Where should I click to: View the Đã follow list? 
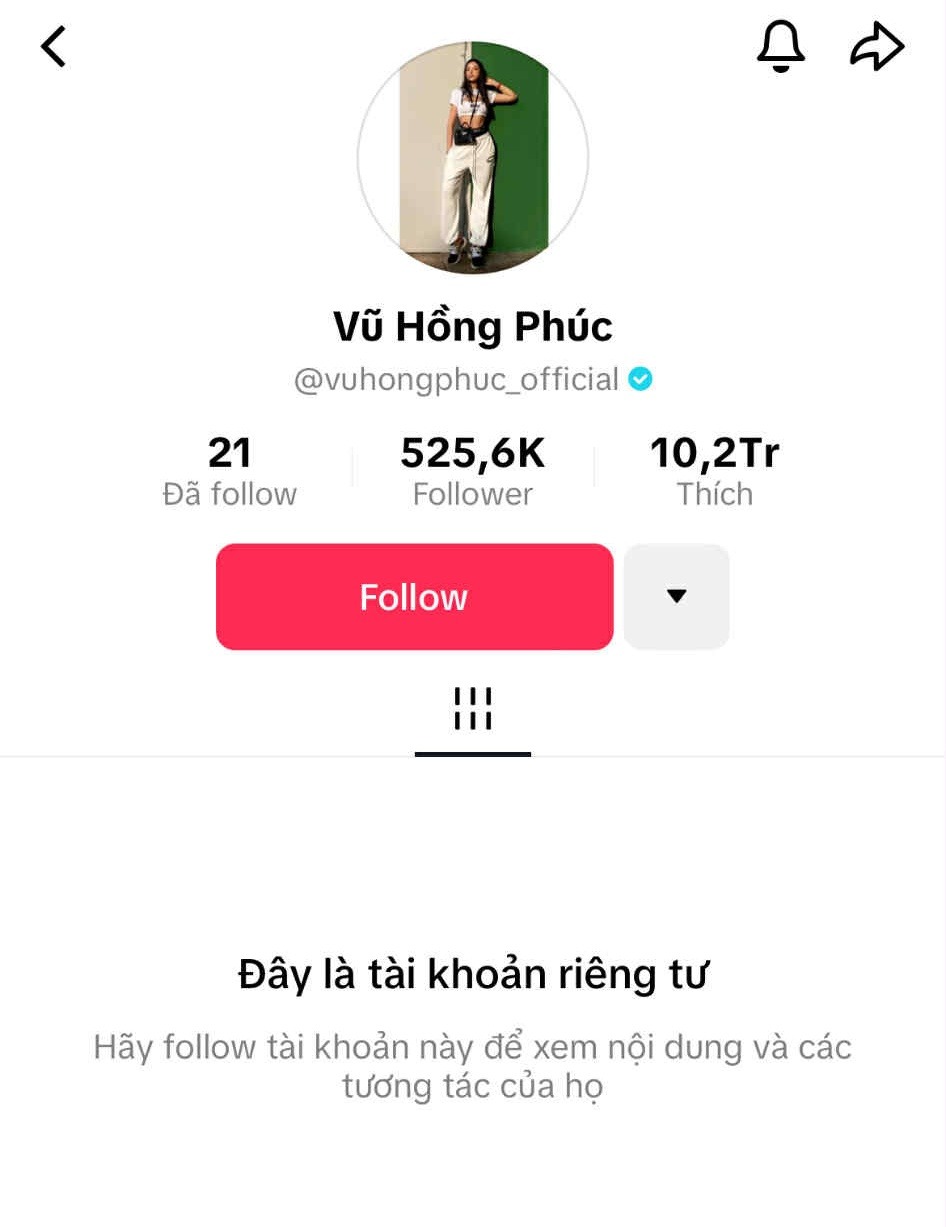coord(230,470)
